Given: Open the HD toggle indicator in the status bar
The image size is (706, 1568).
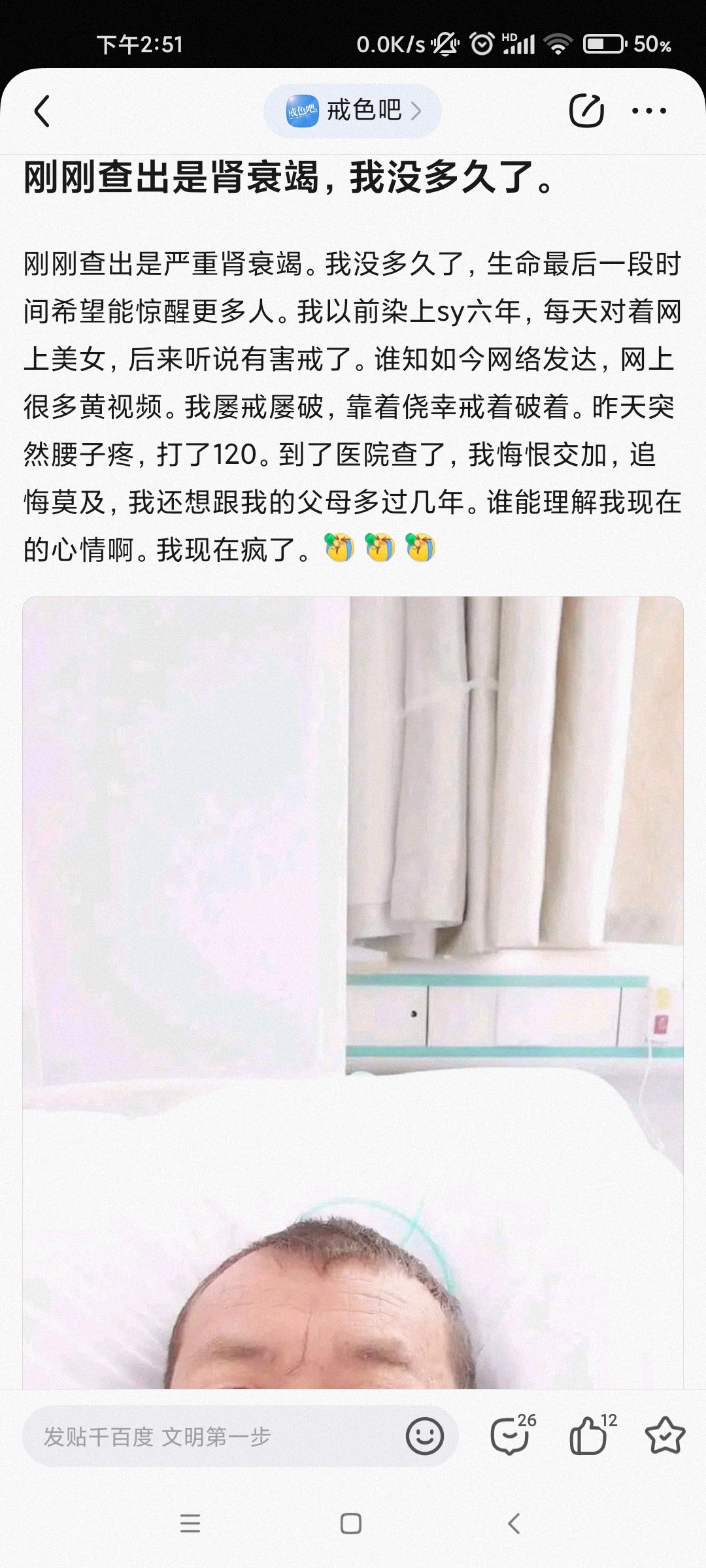Looking at the screenshot, I should 509,38.
